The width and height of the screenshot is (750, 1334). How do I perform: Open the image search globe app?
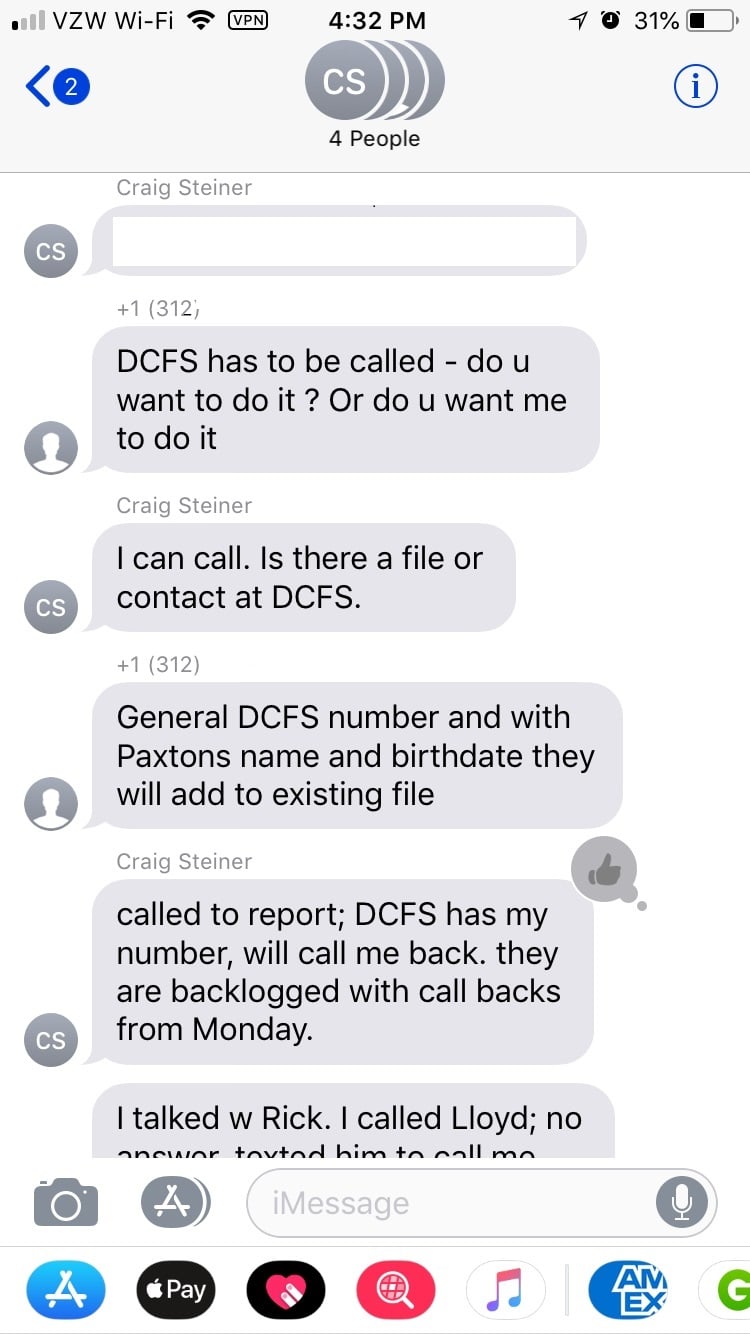[396, 1290]
